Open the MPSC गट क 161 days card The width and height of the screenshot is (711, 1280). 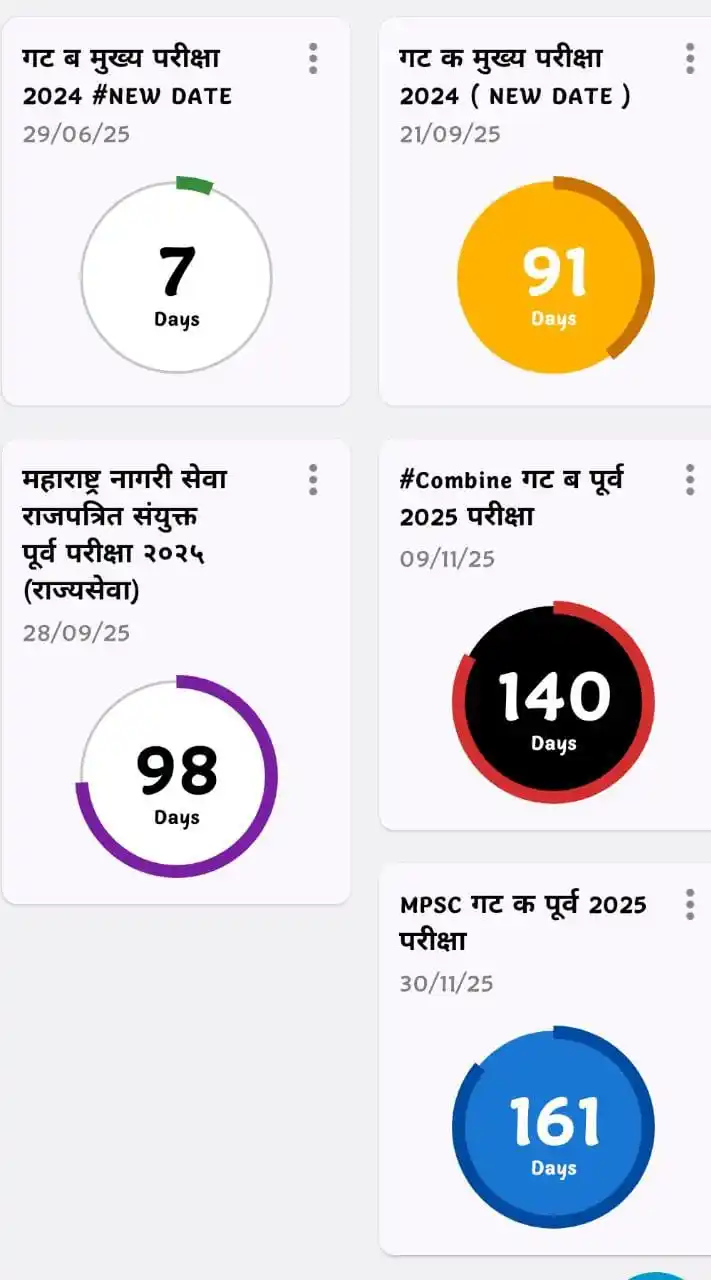pos(554,1127)
